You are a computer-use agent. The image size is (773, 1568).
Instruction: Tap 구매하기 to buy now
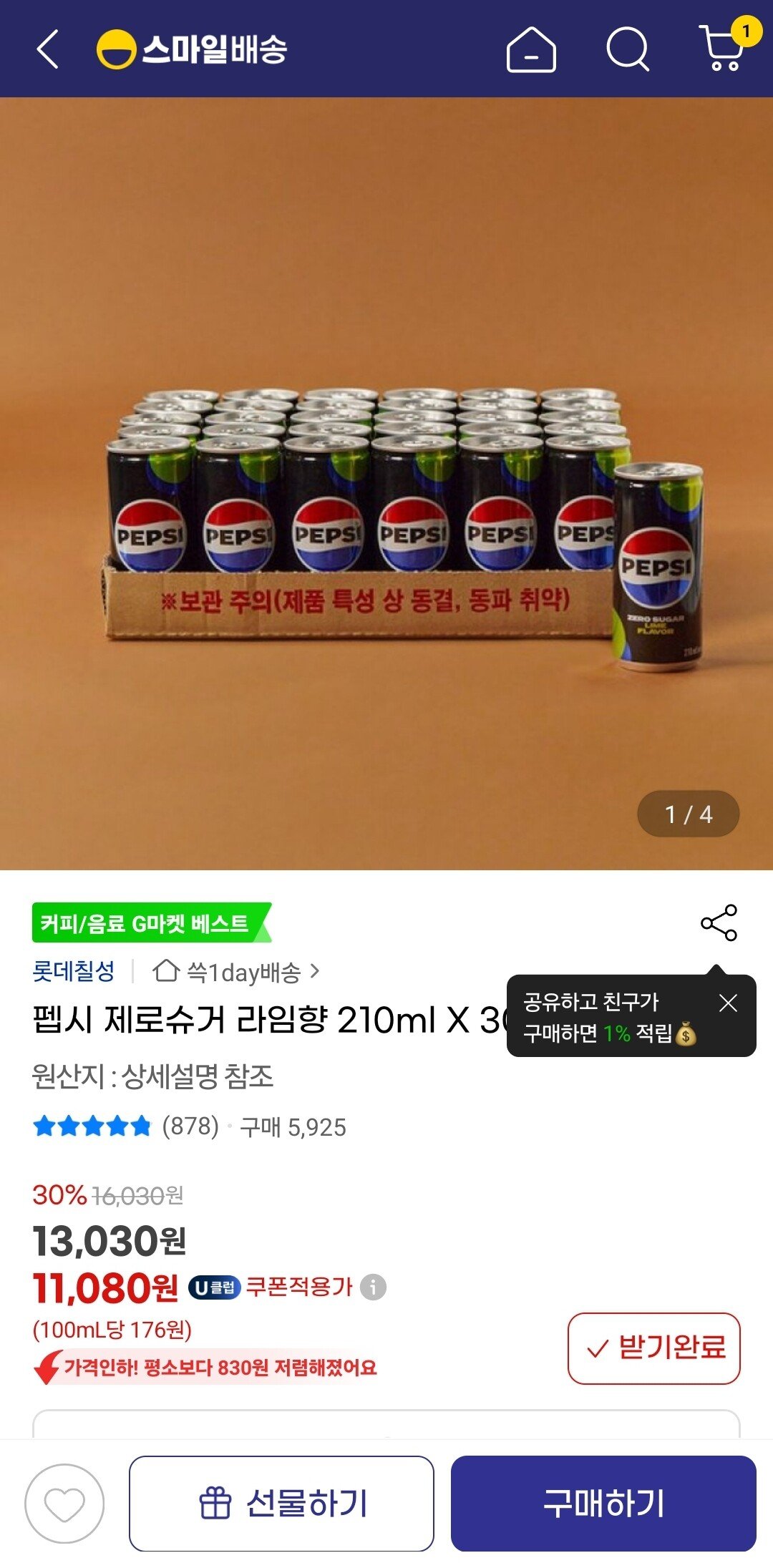(603, 1503)
